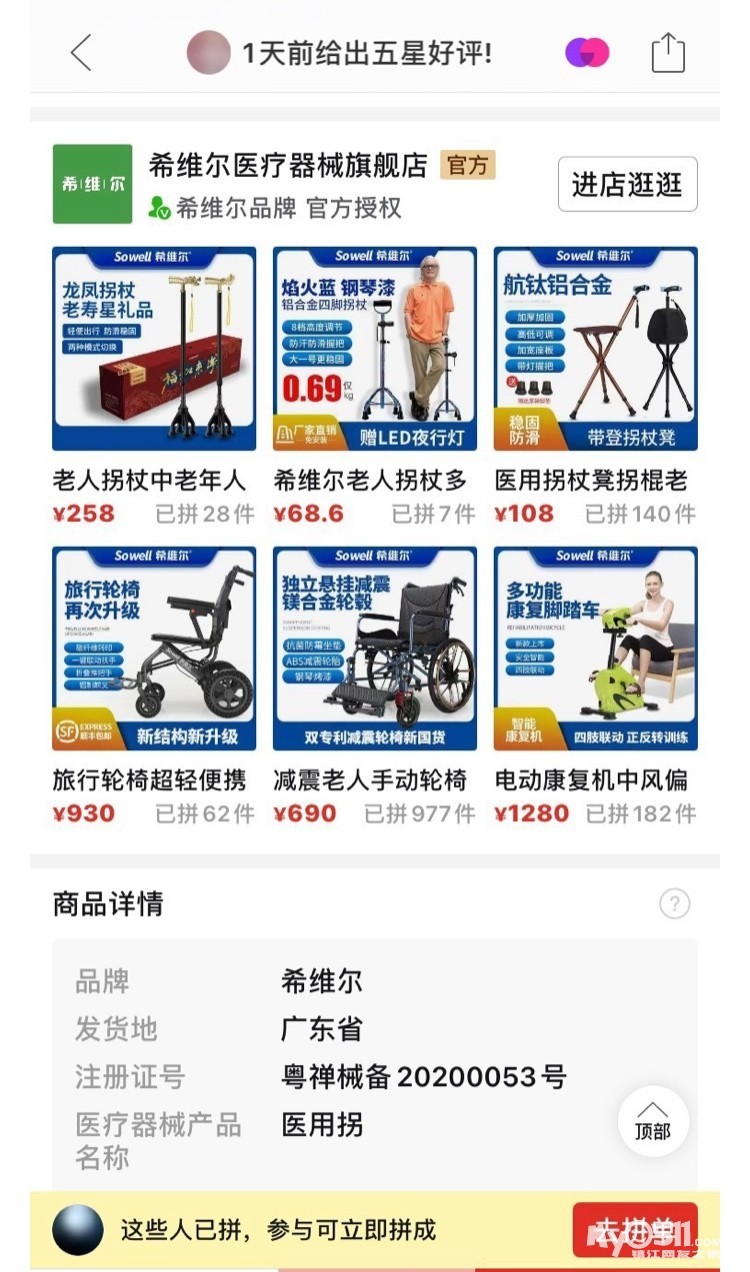The height and width of the screenshot is (1272, 750).
Task: View the ¥930 旅行轮椅 product
Action: point(154,648)
